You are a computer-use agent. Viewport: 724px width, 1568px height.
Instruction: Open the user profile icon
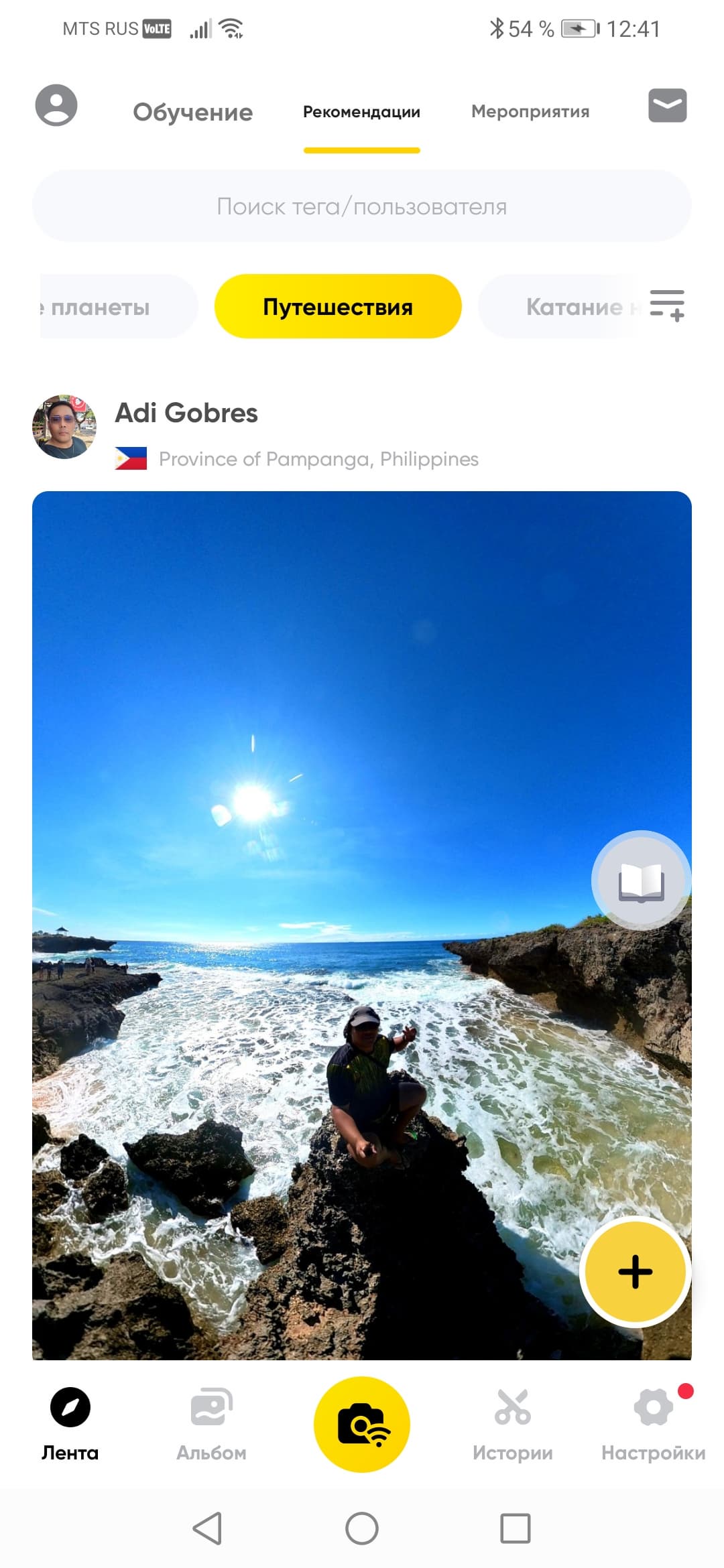click(x=56, y=105)
